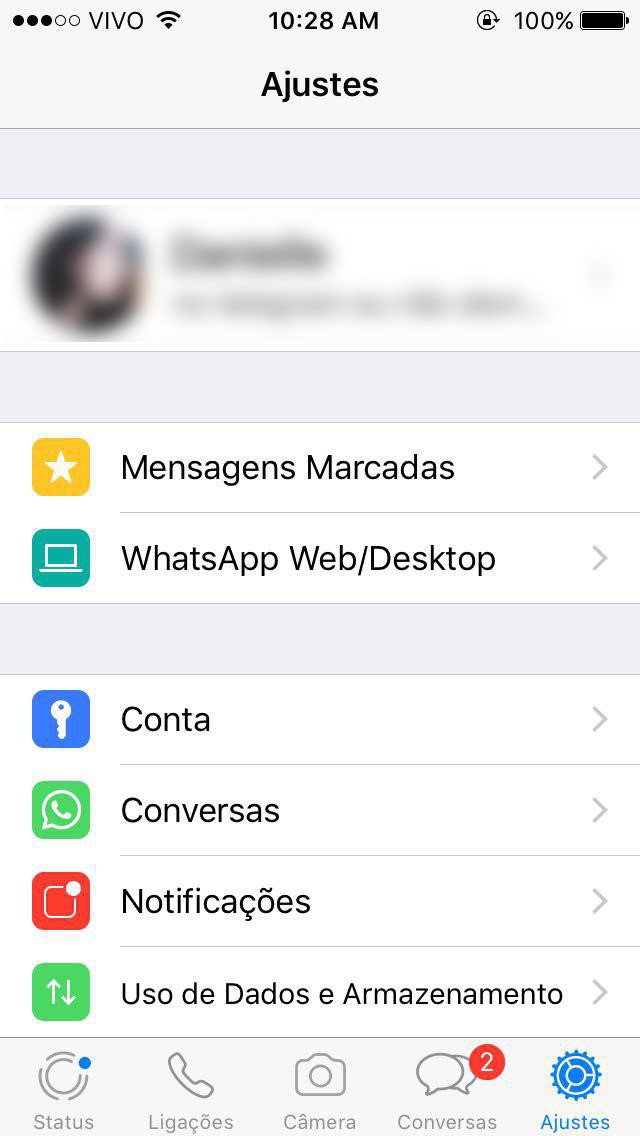The width and height of the screenshot is (640, 1136).
Task: Open the Câmera tab
Action: (320, 1088)
